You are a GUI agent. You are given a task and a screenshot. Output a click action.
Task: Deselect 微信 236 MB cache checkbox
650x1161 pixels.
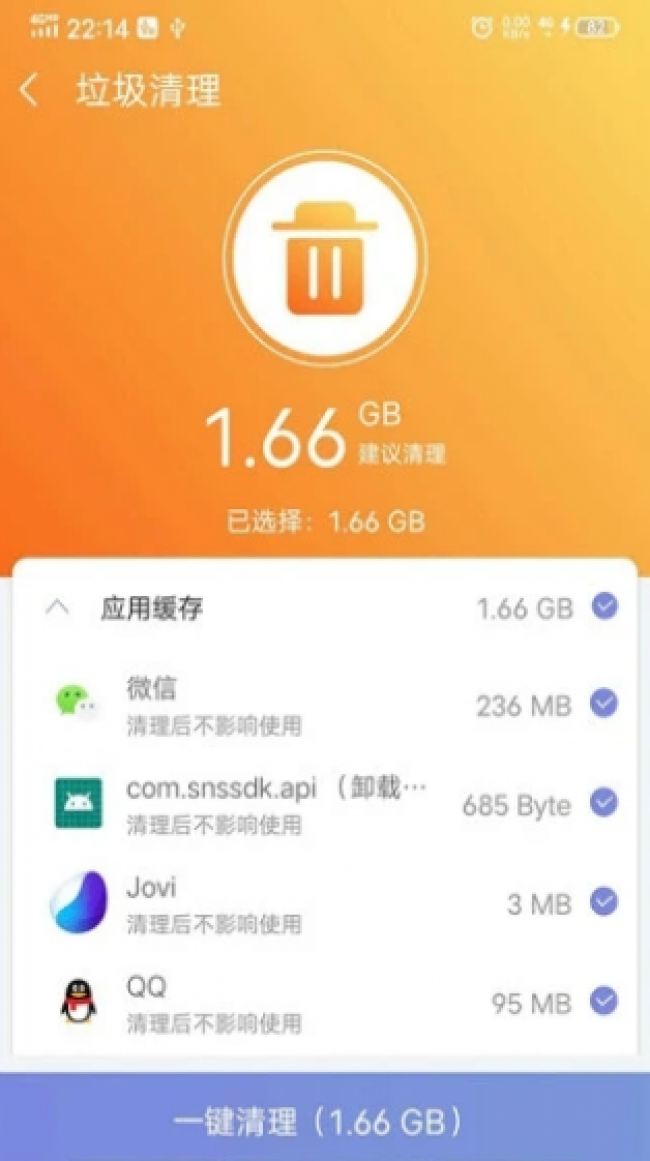603,704
